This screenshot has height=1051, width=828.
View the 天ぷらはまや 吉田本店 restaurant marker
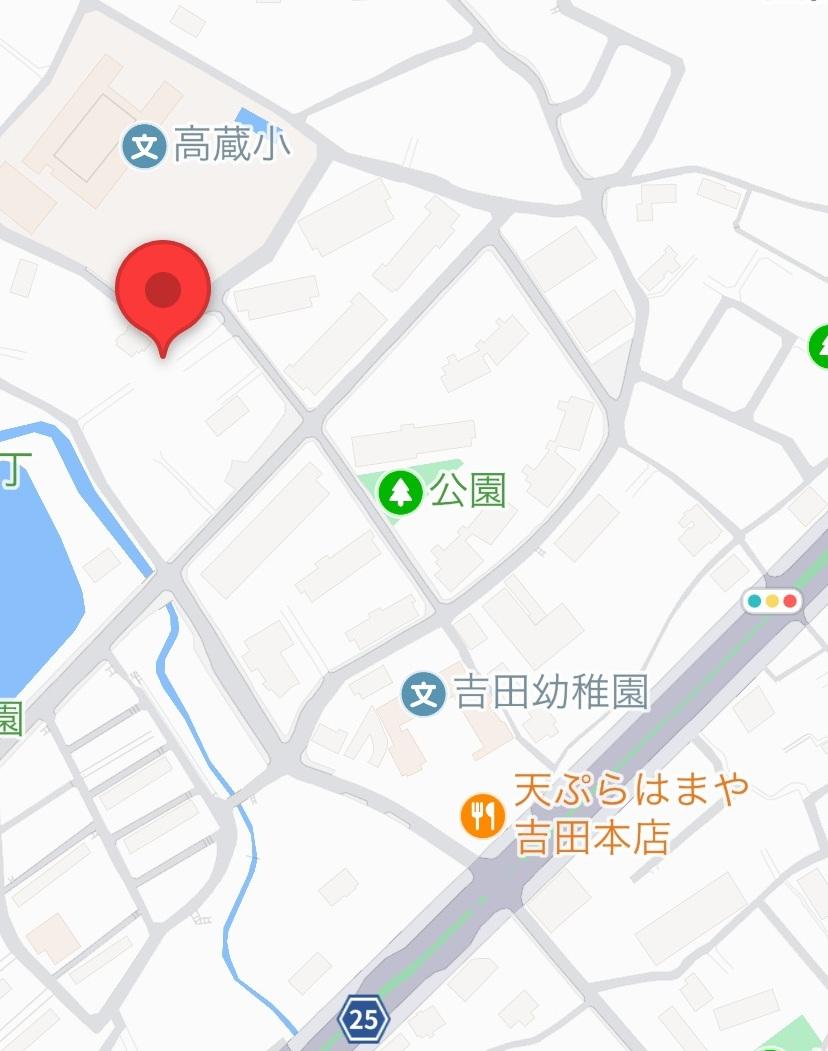tap(482, 816)
